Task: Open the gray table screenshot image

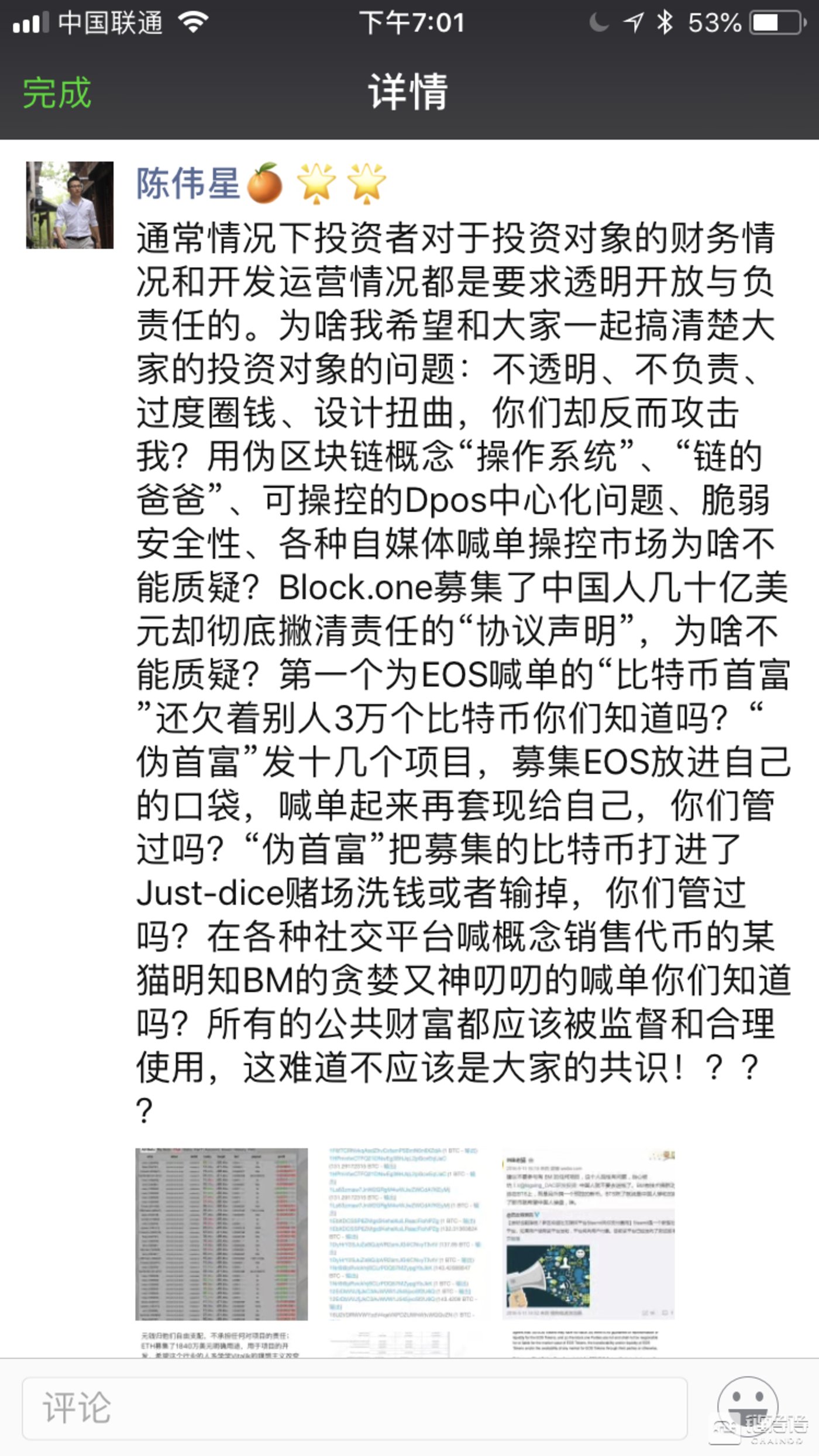Action: pyautogui.click(x=221, y=1234)
